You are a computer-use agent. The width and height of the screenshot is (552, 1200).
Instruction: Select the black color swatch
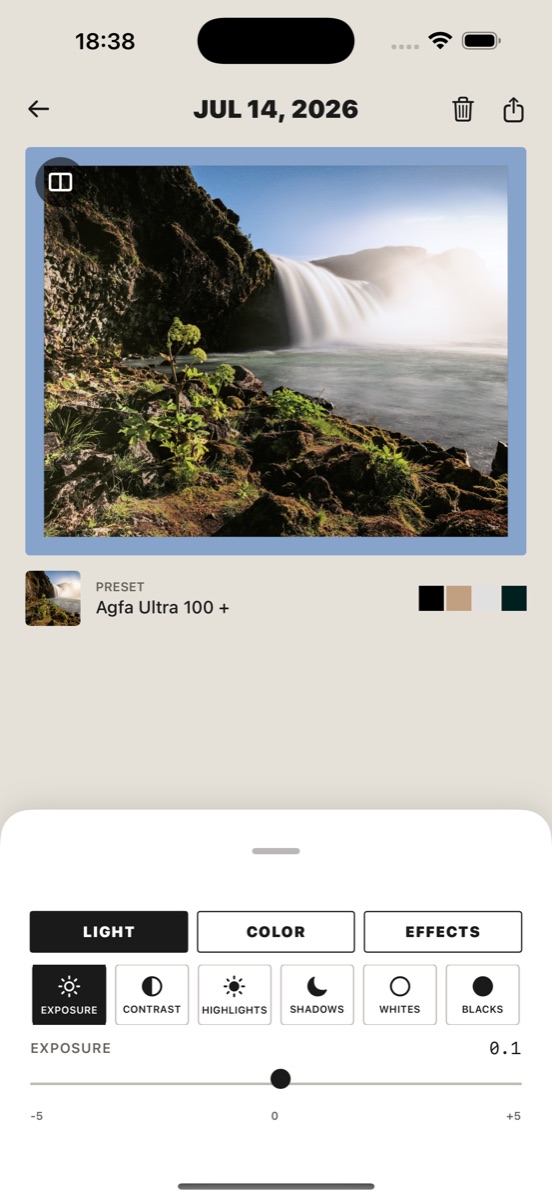coord(431,598)
